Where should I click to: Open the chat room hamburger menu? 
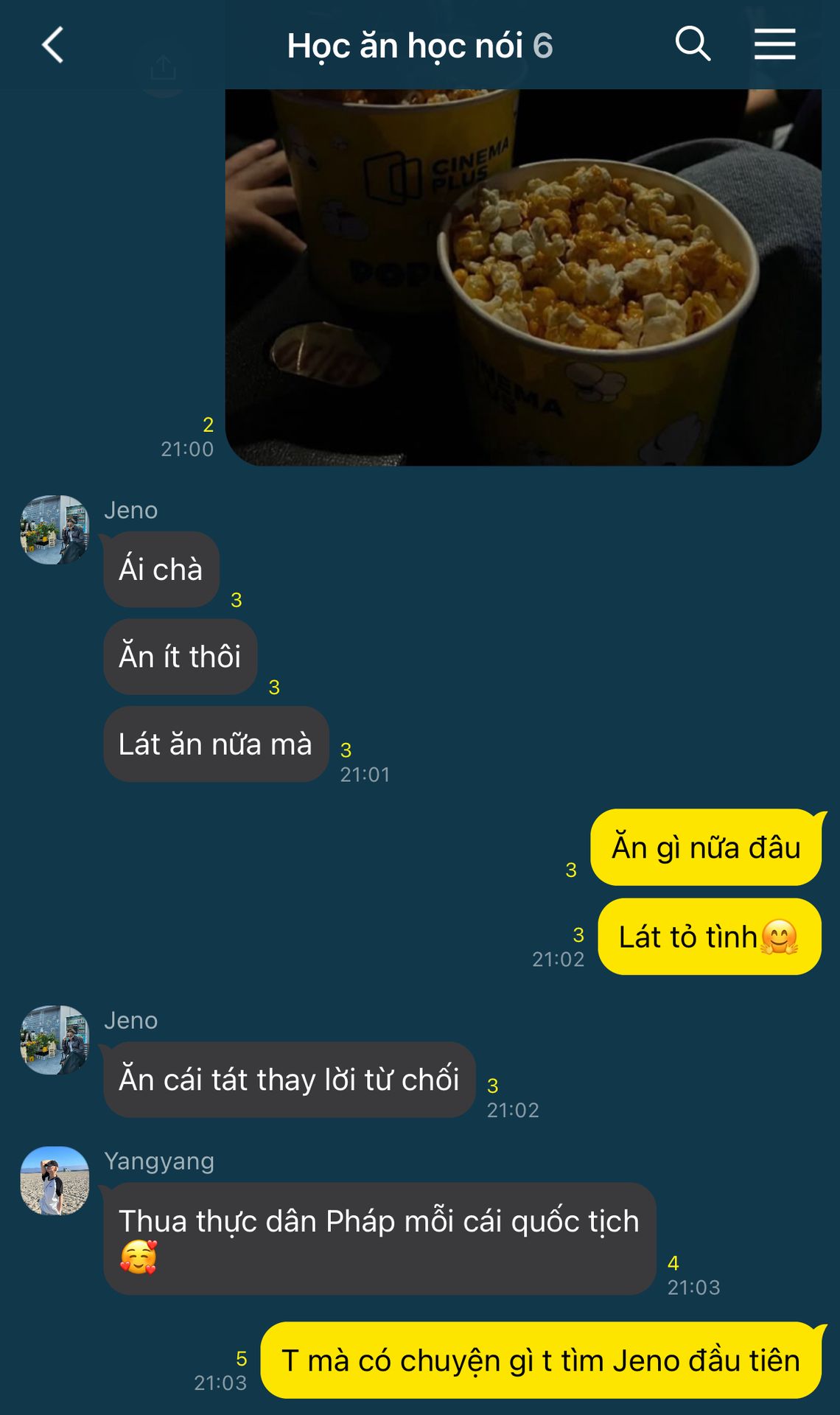point(774,44)
